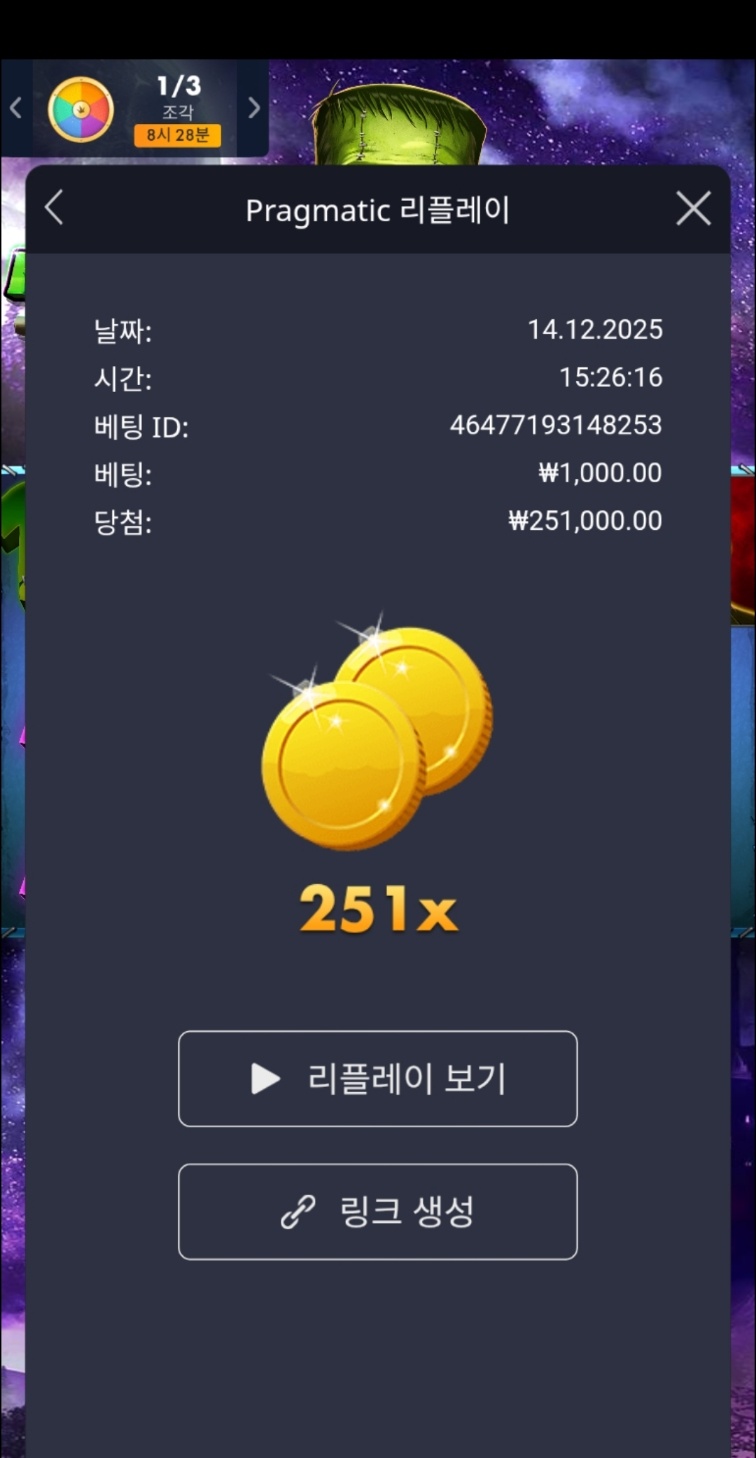756x1458 pixels.
Task: Open previous event with left chevron
Action: point(14,107)
